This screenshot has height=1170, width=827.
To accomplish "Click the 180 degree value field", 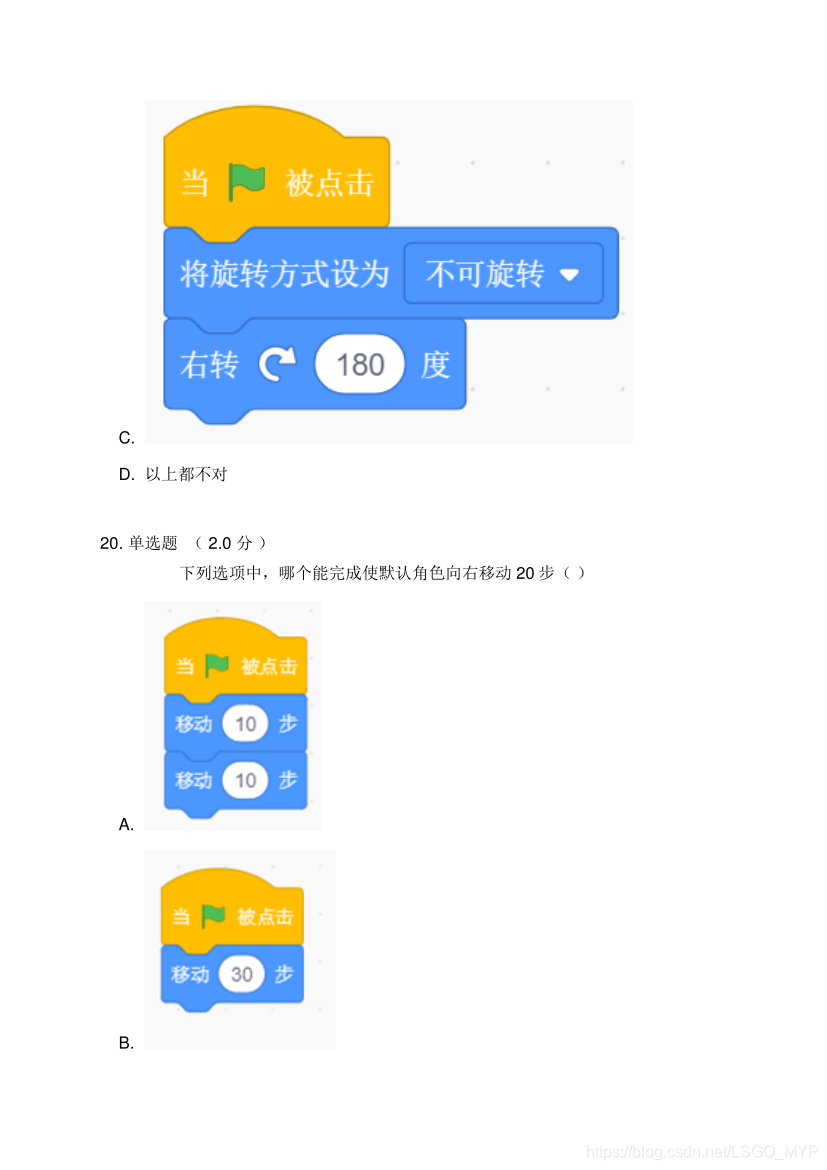I will (359, 364).
